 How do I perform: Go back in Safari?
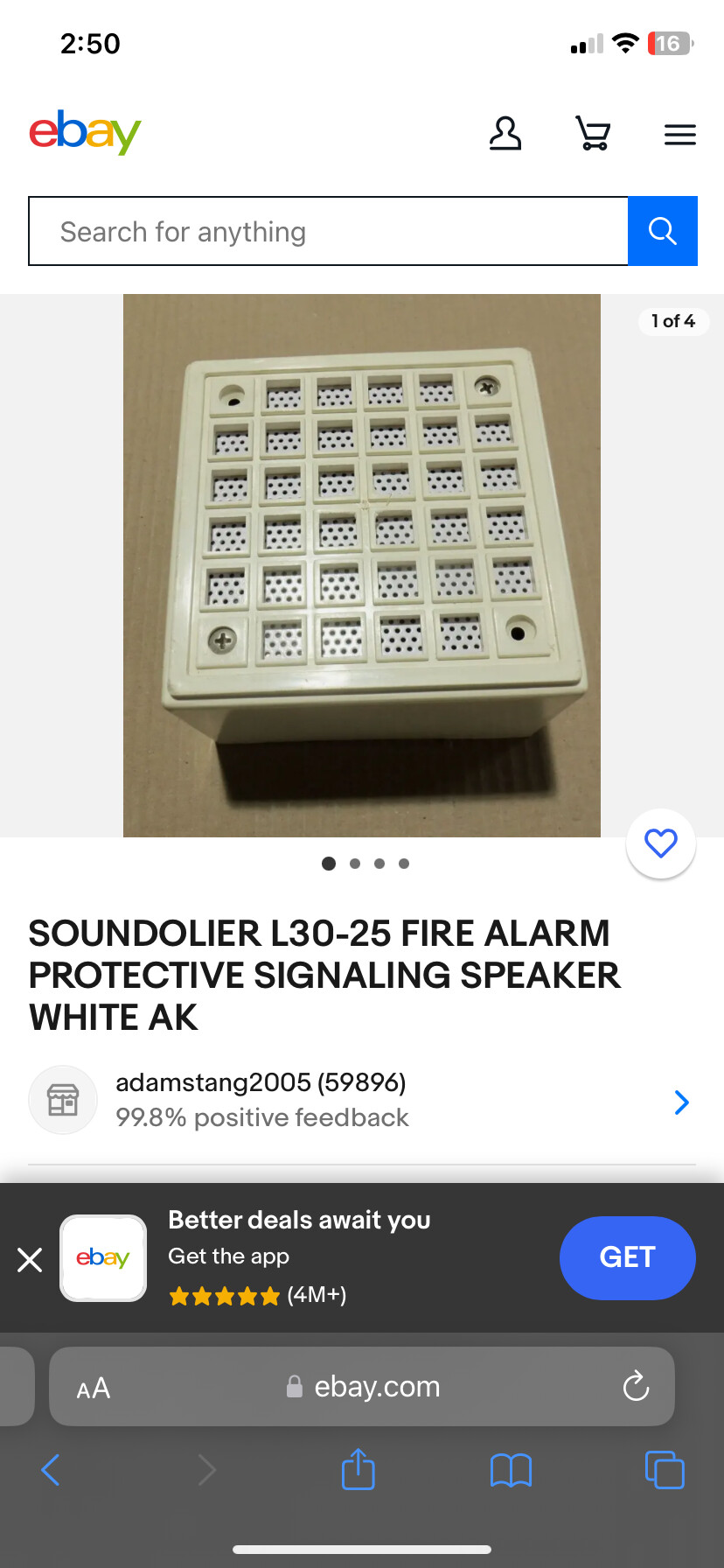click(x=51, y=1470)
